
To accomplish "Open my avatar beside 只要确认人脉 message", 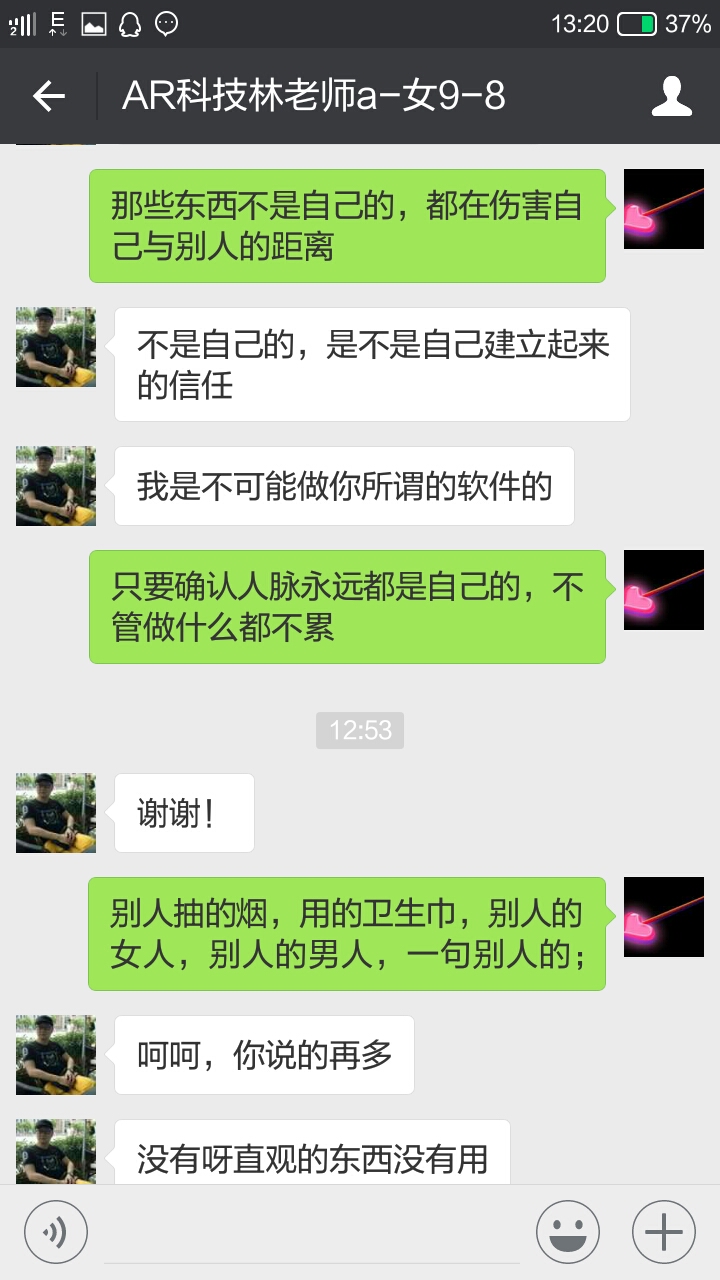I will [x=664, y=590].
